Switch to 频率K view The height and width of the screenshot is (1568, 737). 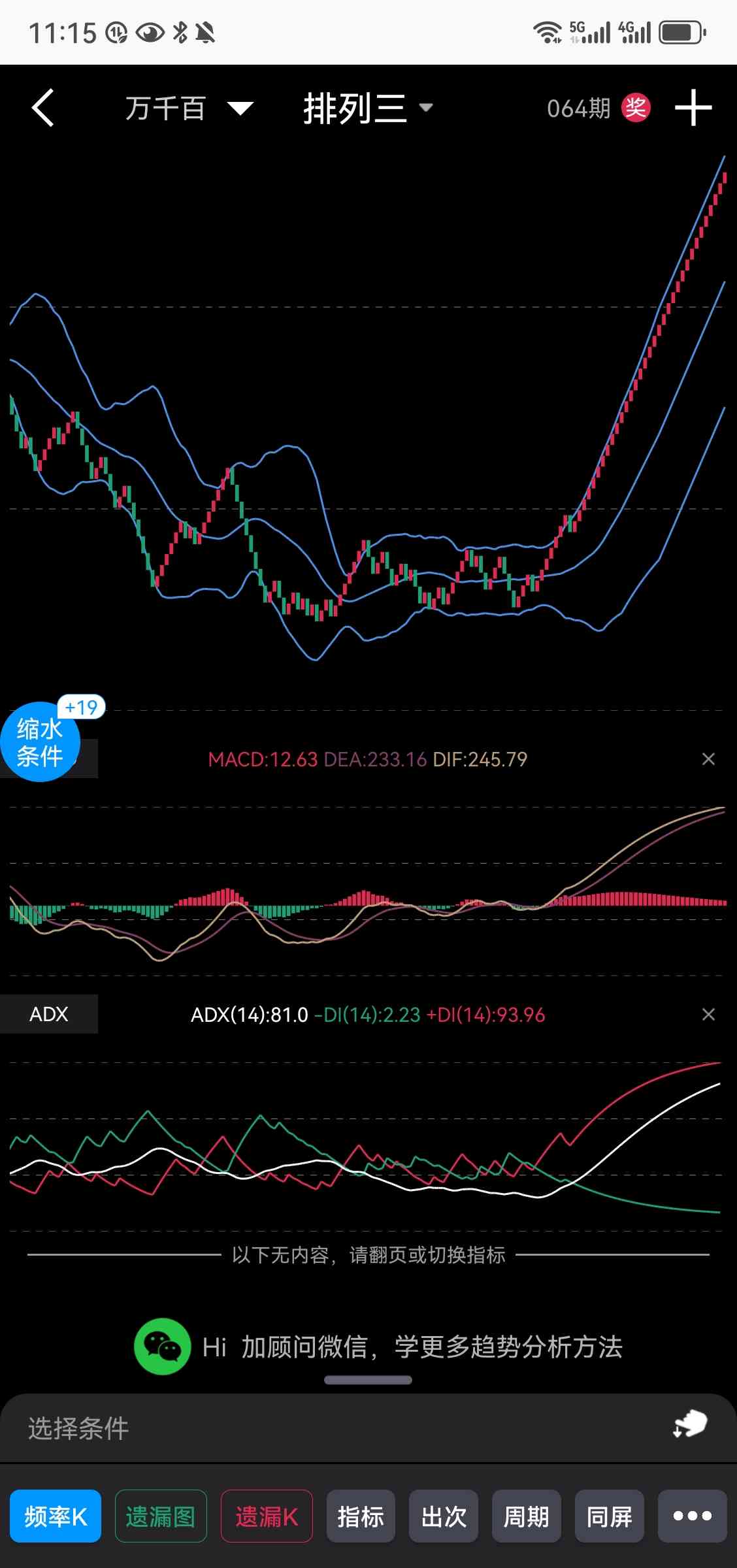pos(56,1516)
